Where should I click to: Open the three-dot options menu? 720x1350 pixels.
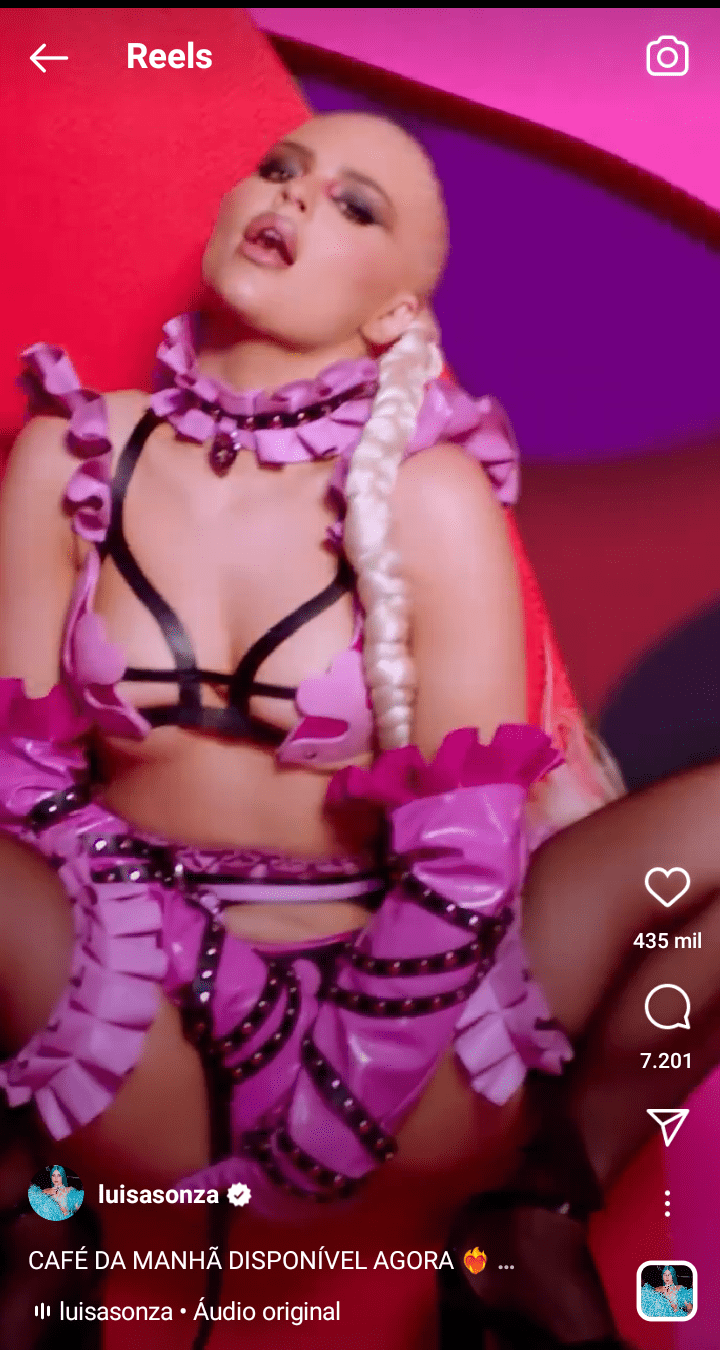[x=667, y=1203]
